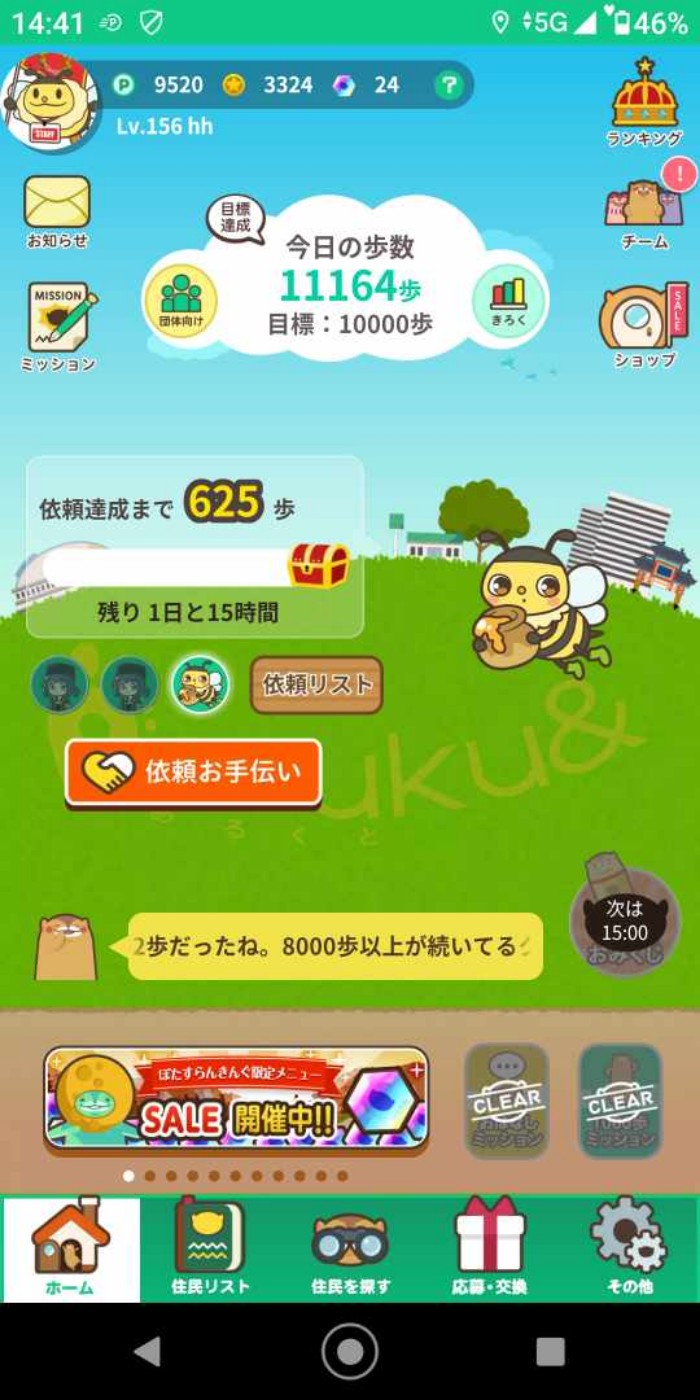Open the 依頼リスト button
Screen dimensions: 700x1400
point(317,685)
